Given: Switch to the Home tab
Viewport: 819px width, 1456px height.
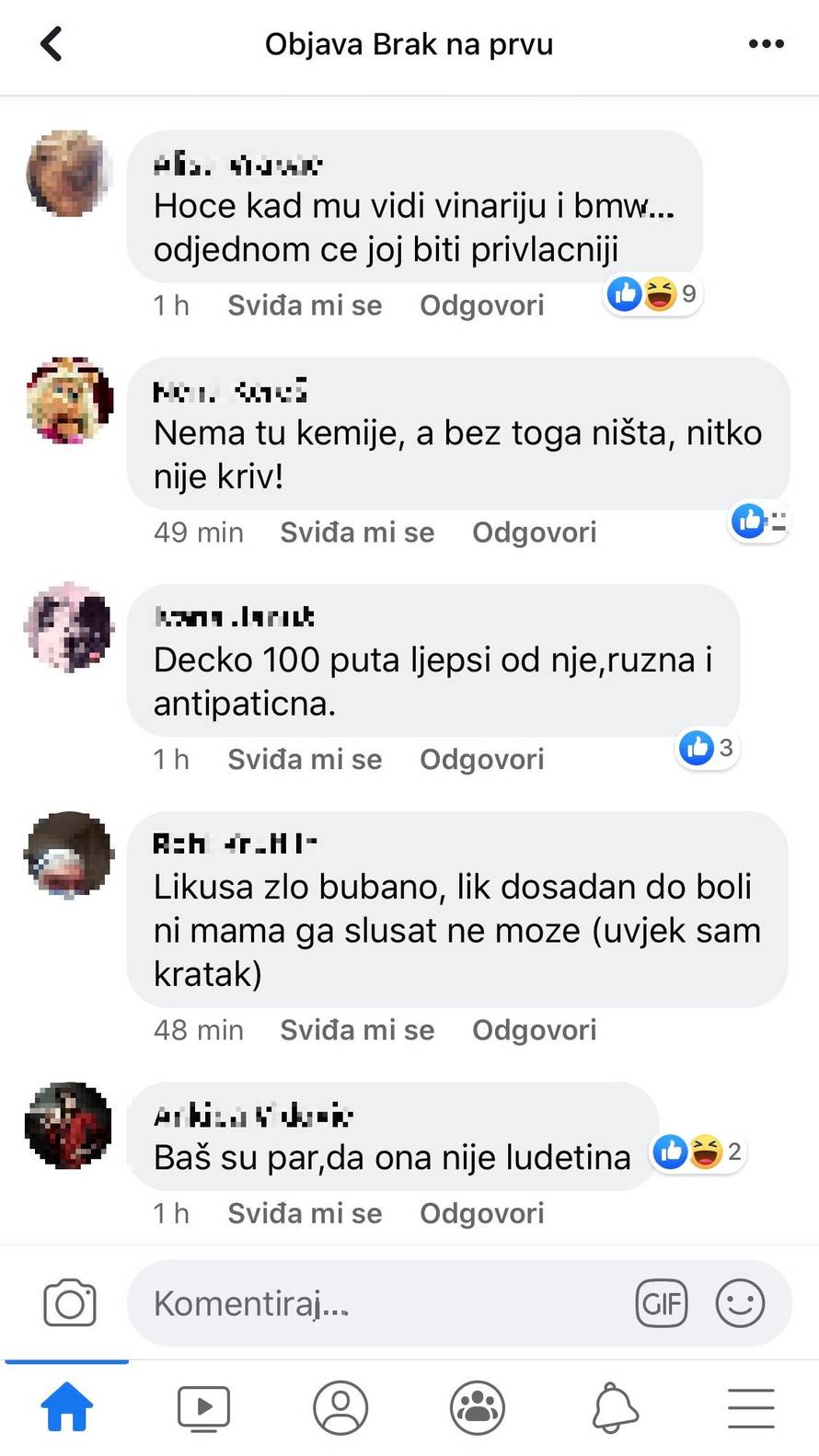Looking at the screenshot, I should click(x=65, y=1406).
